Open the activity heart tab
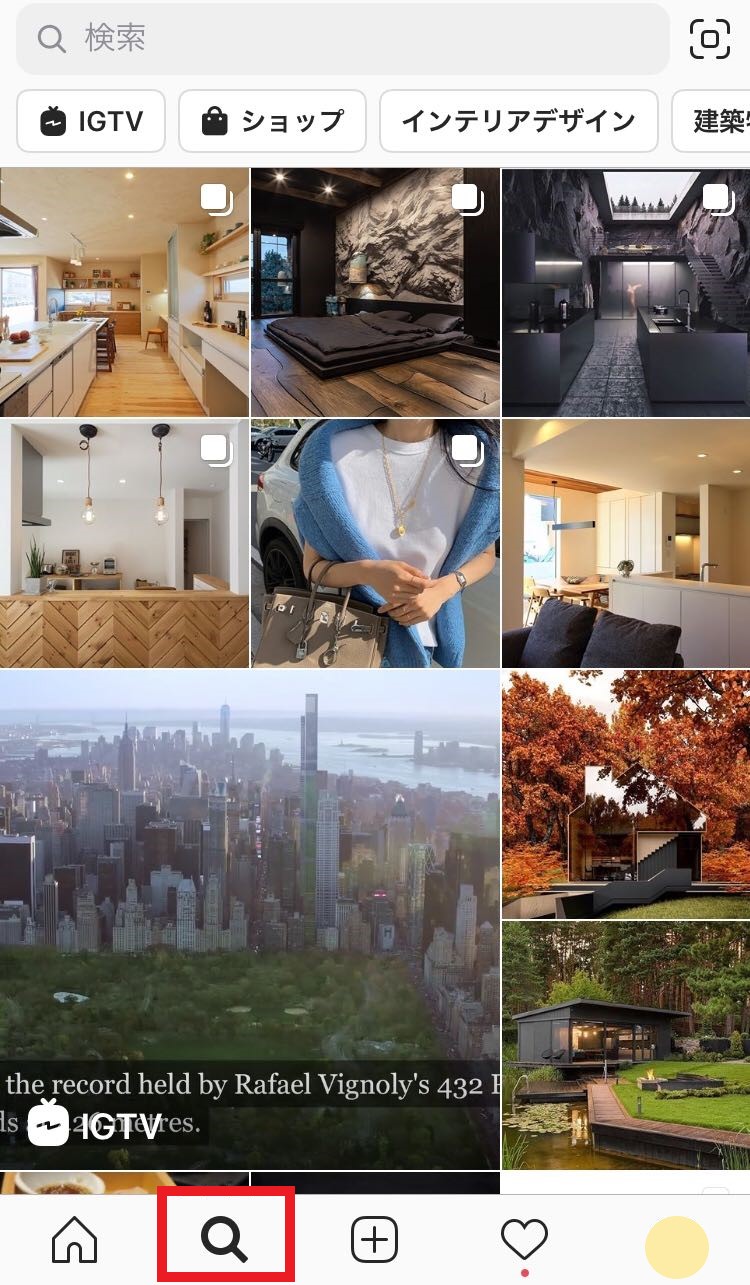 (x=525, y=1241)
